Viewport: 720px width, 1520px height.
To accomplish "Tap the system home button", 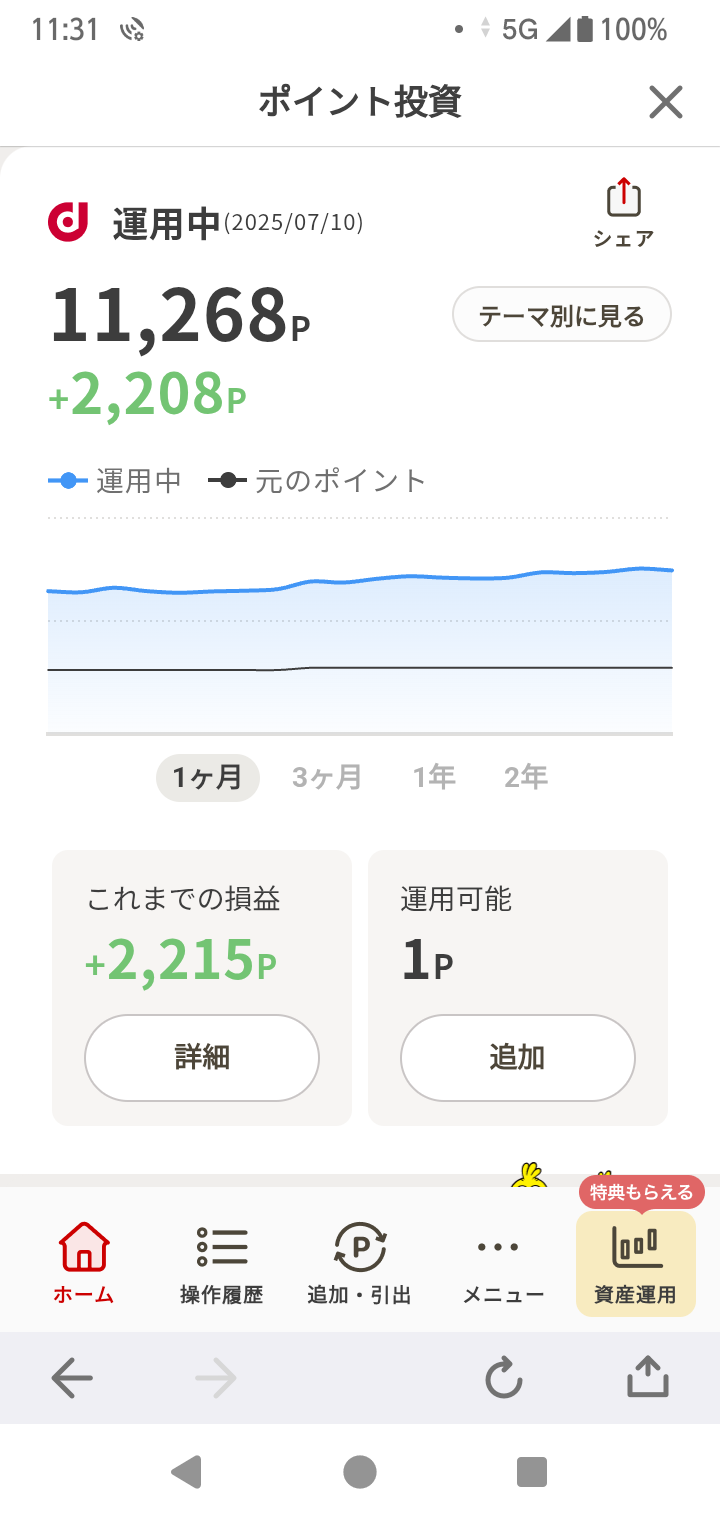I will point(360,1472).
